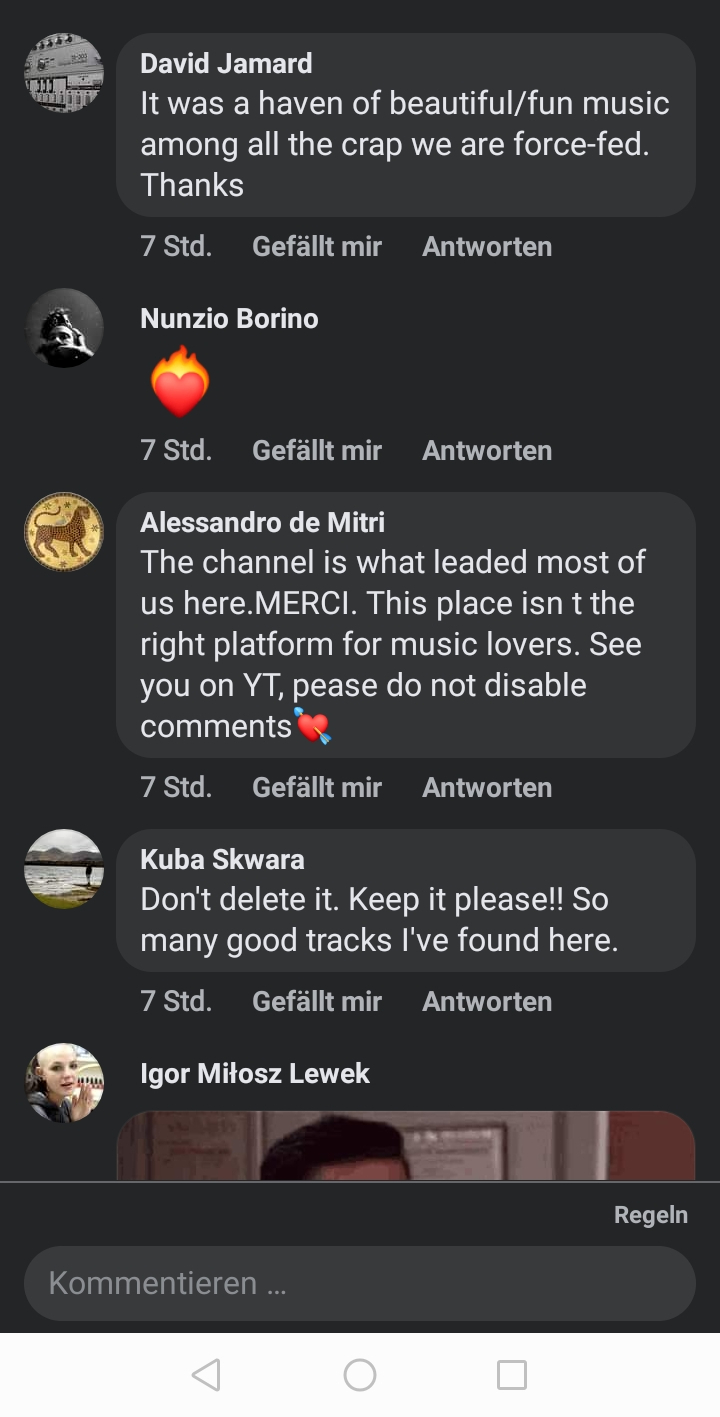Focus the Kommentieren comment field
Image resolution: width=720 pixels, height=1417 pixels.
(x=359, y=1283)
